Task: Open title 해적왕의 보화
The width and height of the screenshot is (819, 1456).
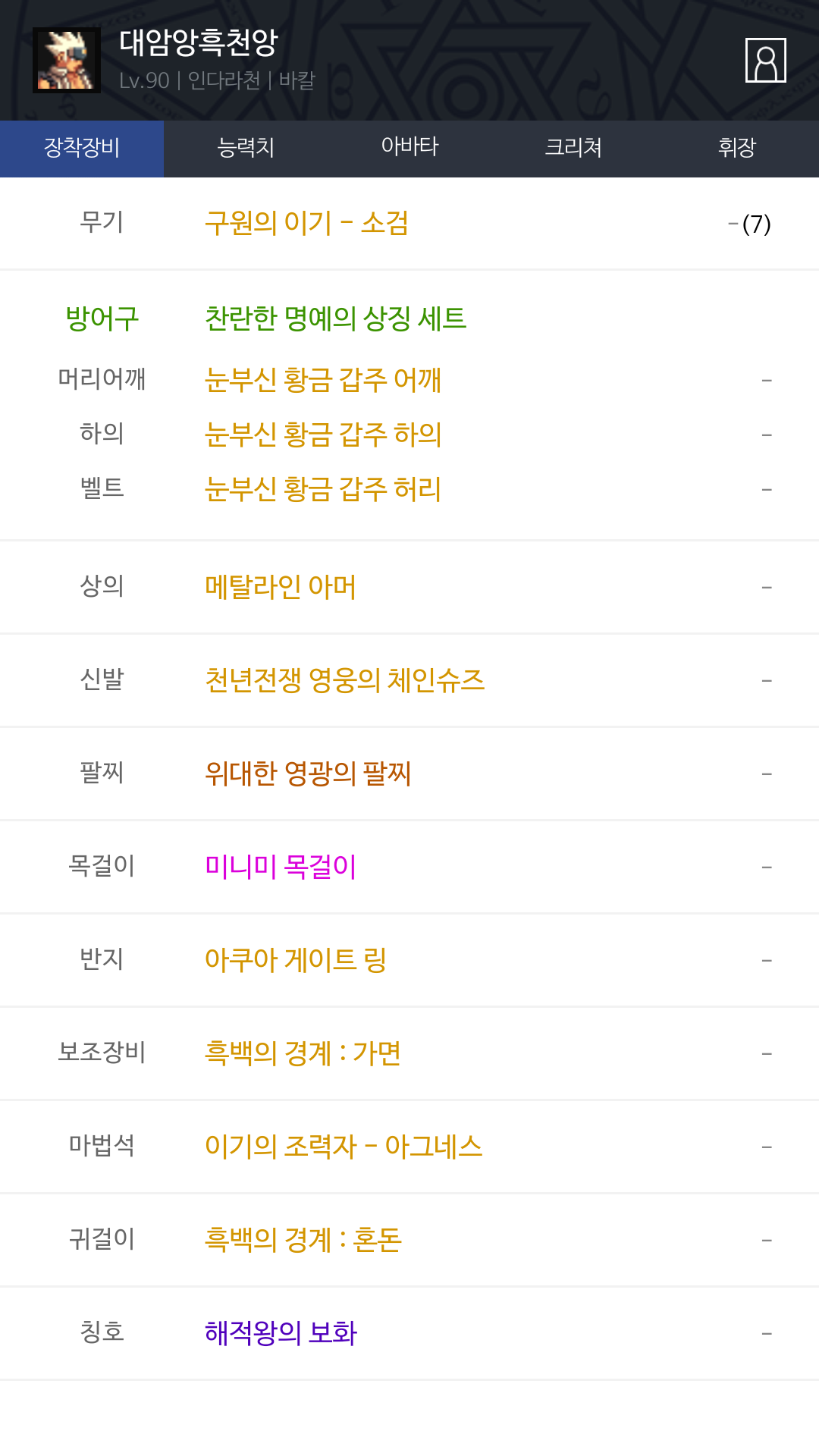Action: pyautogui.click(x=281, y=1333)
